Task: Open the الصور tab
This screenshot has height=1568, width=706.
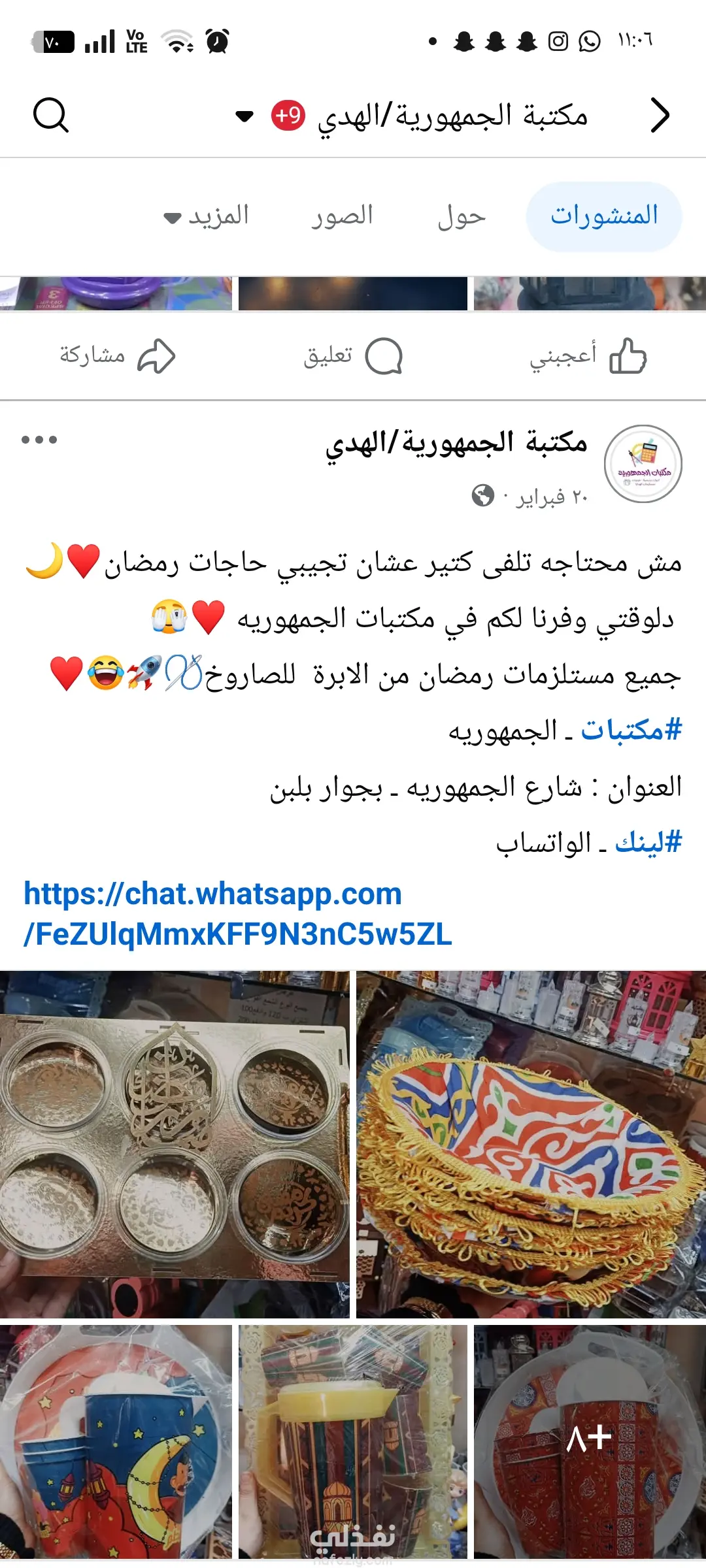Action: 342,216
